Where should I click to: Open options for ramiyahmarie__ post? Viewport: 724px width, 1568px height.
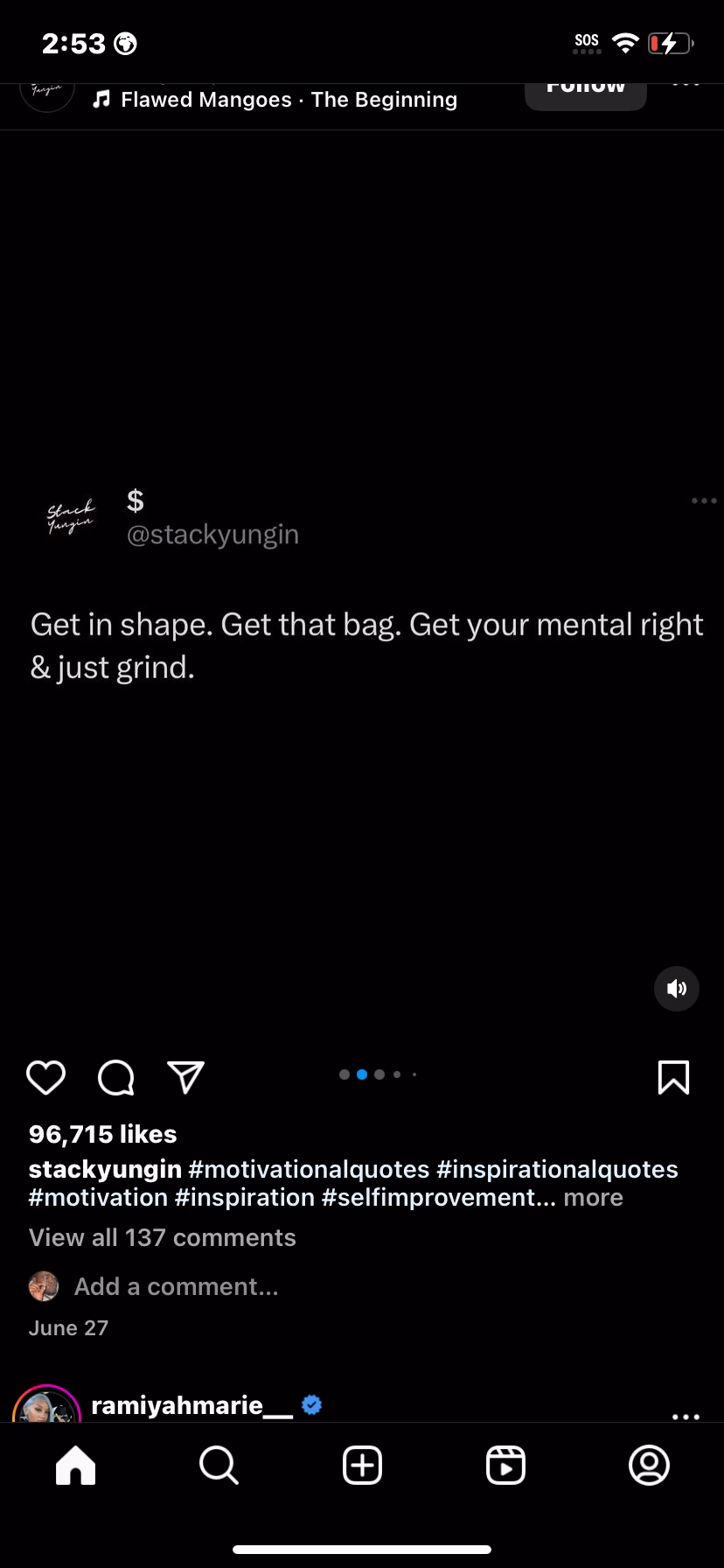tap(686, 1416)
